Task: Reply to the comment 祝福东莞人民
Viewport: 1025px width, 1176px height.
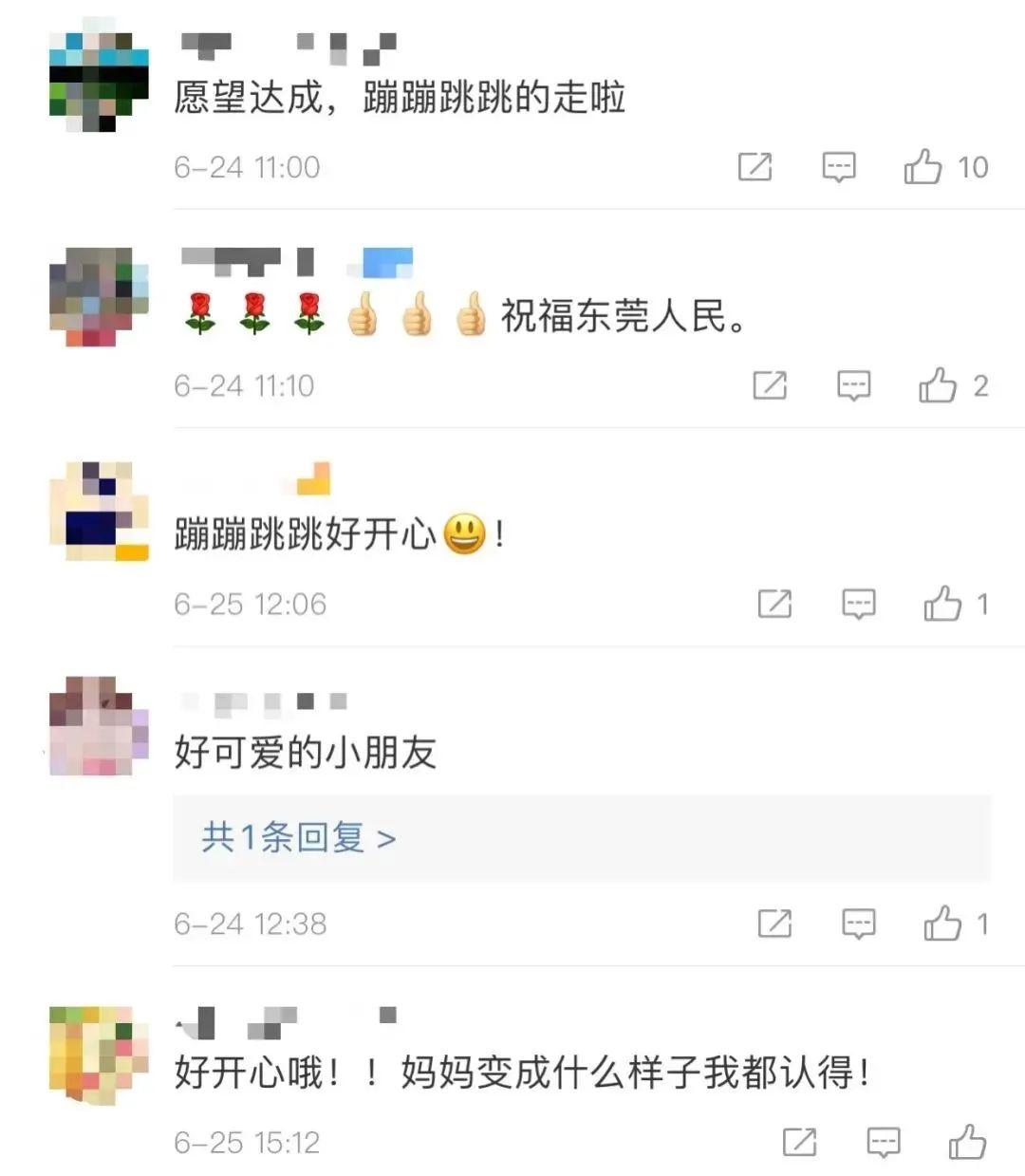Action: click(853, 385)
